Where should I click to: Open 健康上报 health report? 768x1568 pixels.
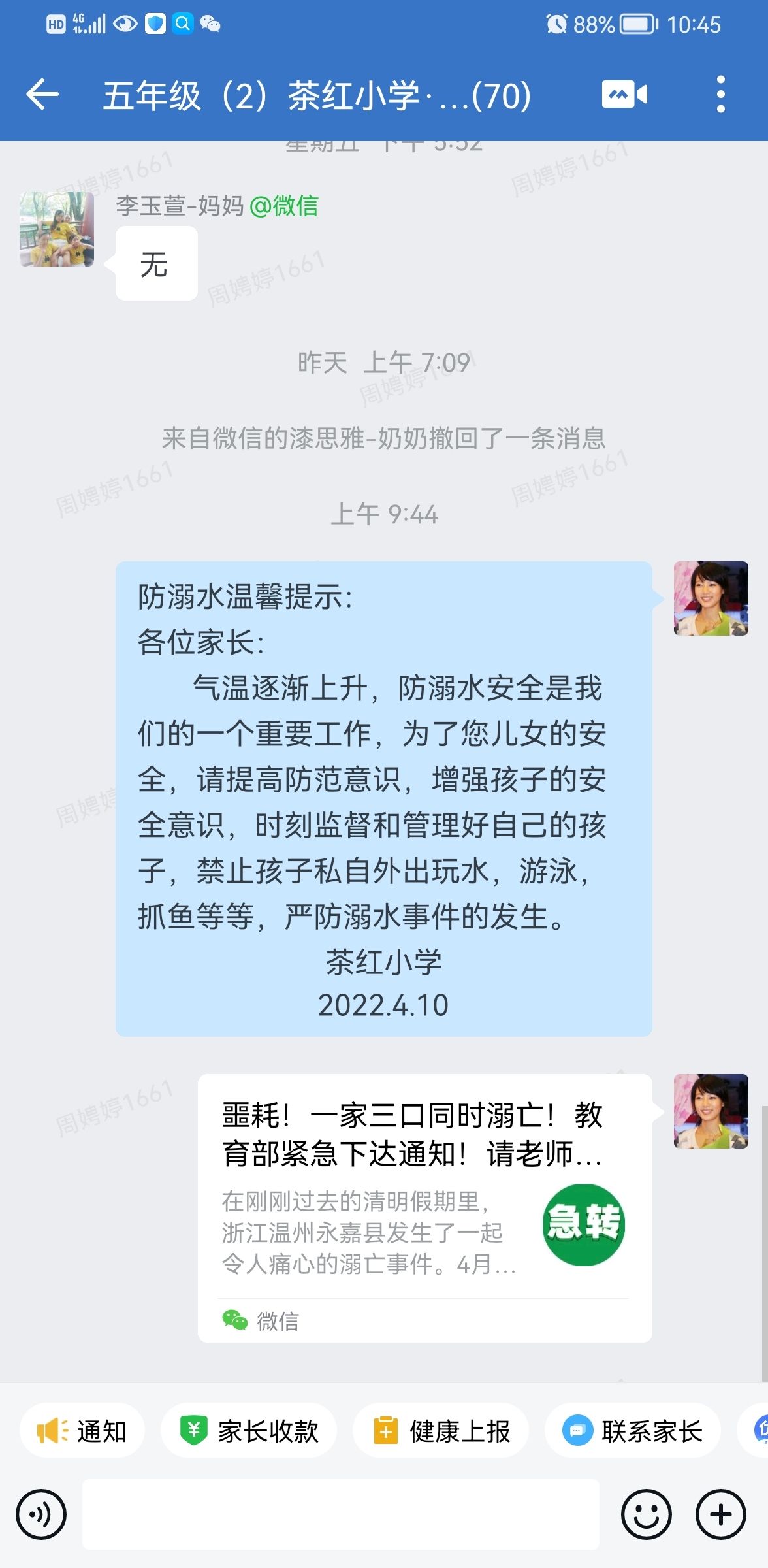[441, 1431]
